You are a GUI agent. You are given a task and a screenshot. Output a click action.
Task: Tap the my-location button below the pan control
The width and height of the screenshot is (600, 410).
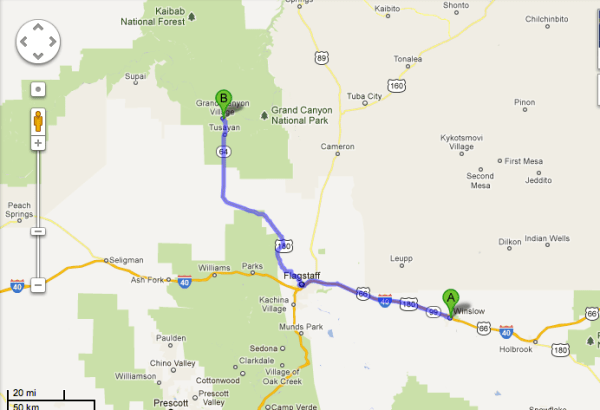(x=38, y=89)
